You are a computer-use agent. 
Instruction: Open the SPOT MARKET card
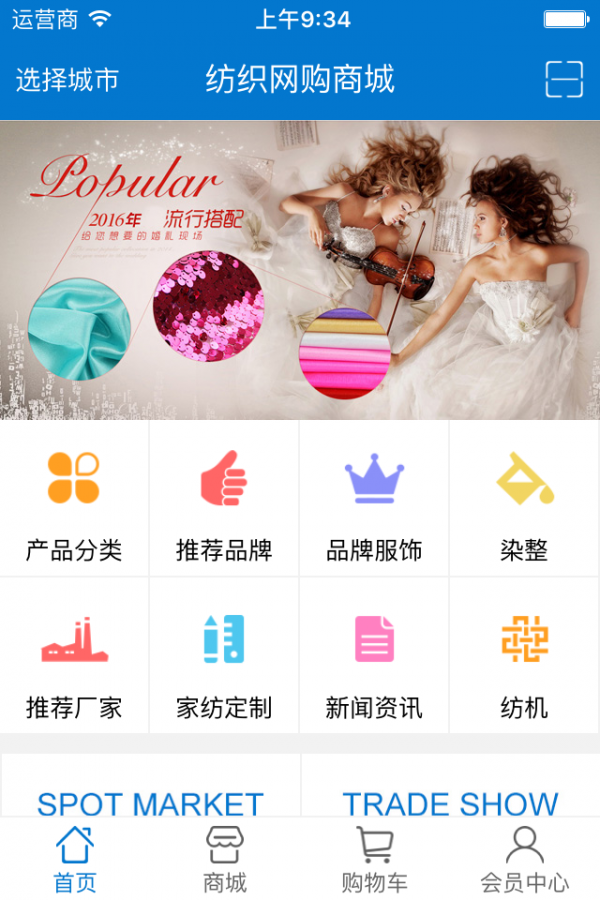click(150, 788)
